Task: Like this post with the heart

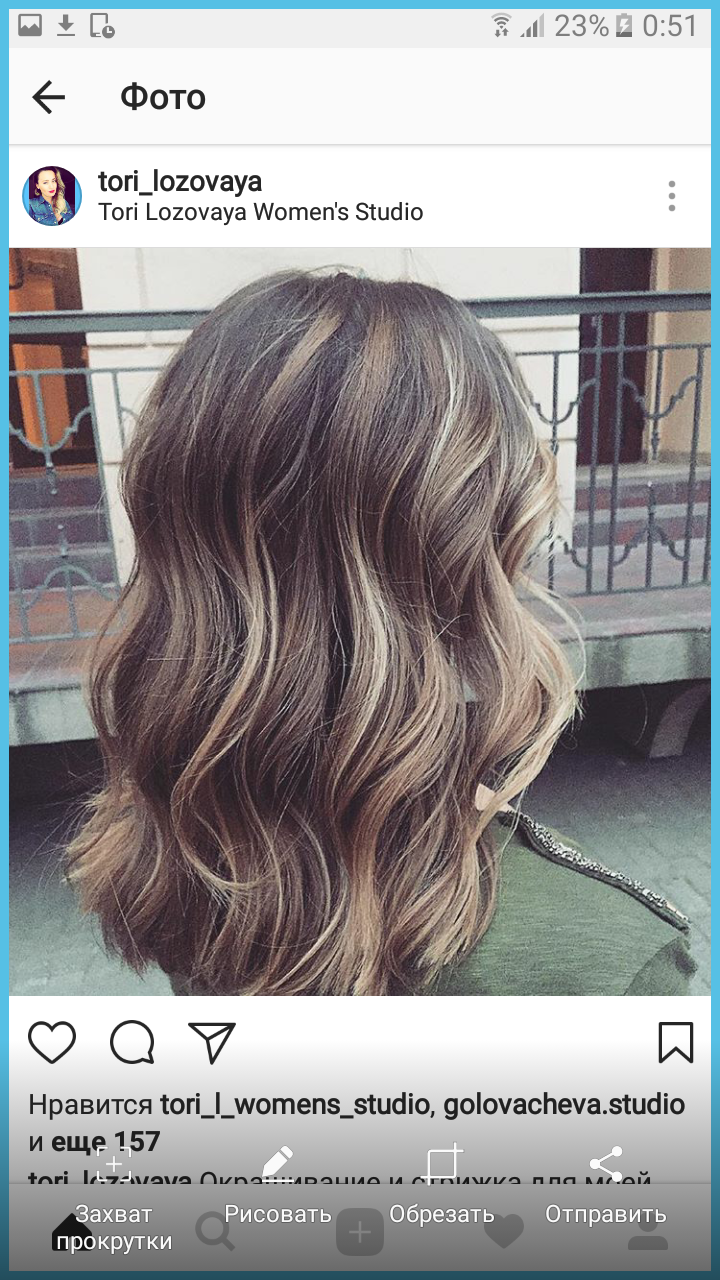Action: 52,1043
